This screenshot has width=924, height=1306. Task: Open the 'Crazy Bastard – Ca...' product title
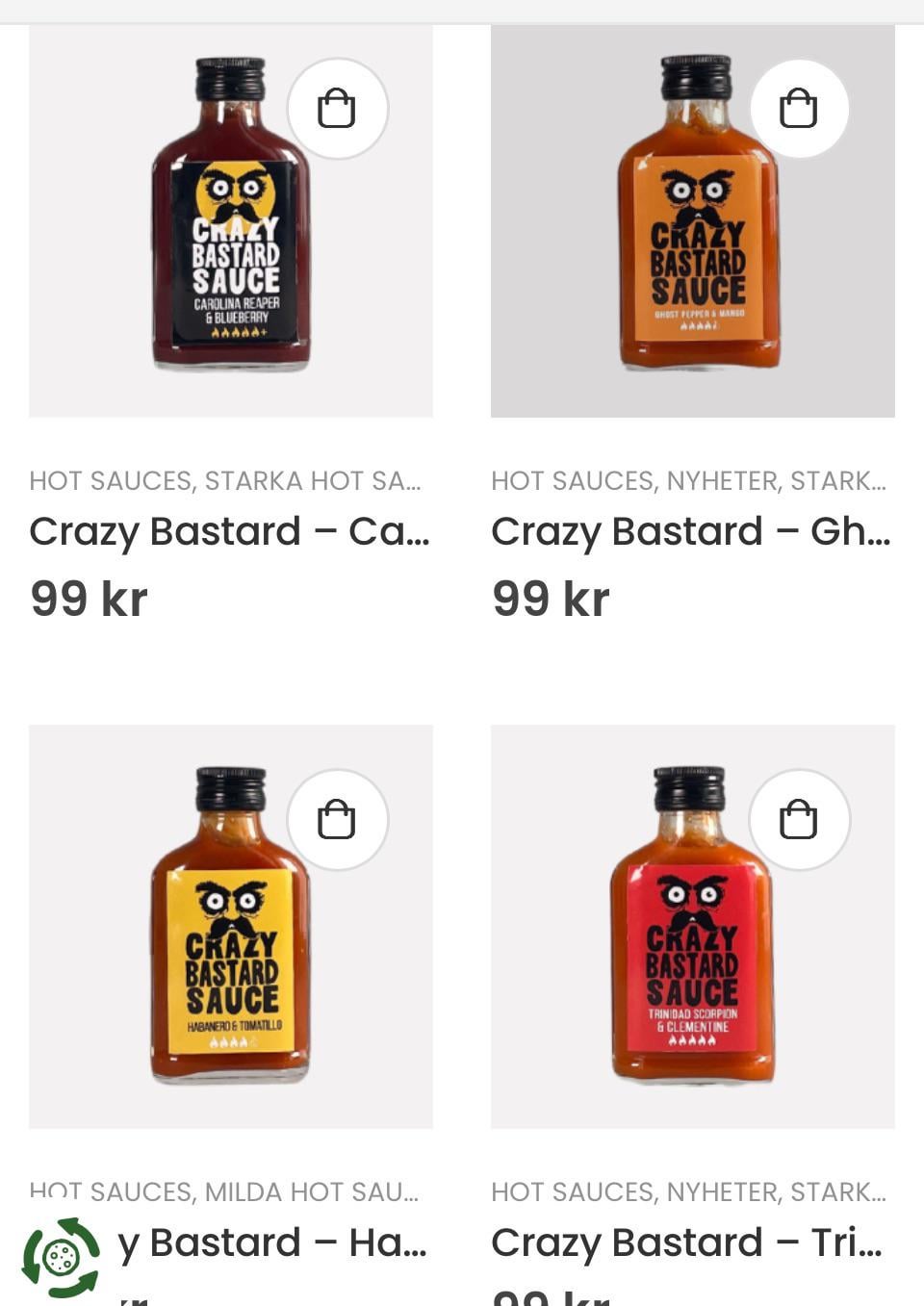(229, 531)
